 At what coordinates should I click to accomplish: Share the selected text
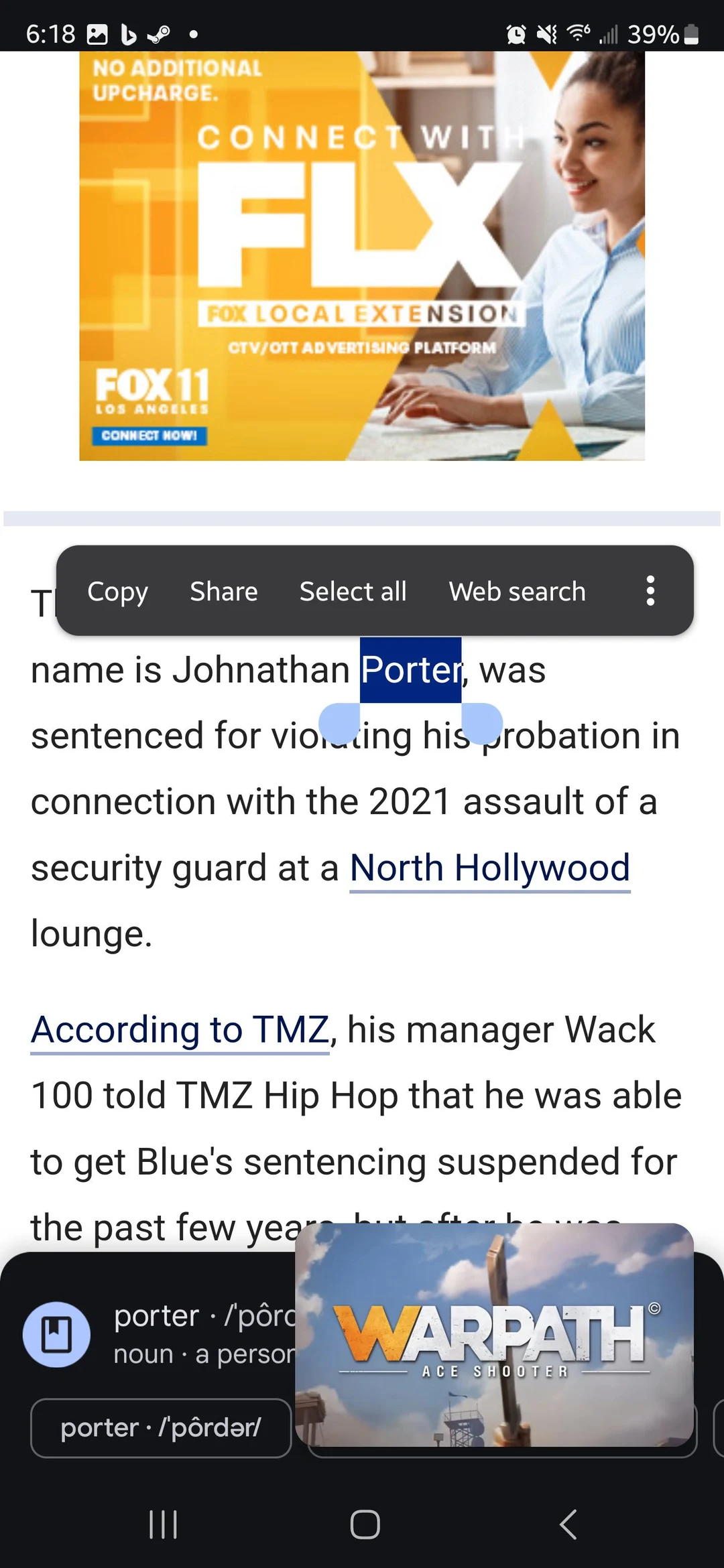pyautogui.click(x=224, y=592)
